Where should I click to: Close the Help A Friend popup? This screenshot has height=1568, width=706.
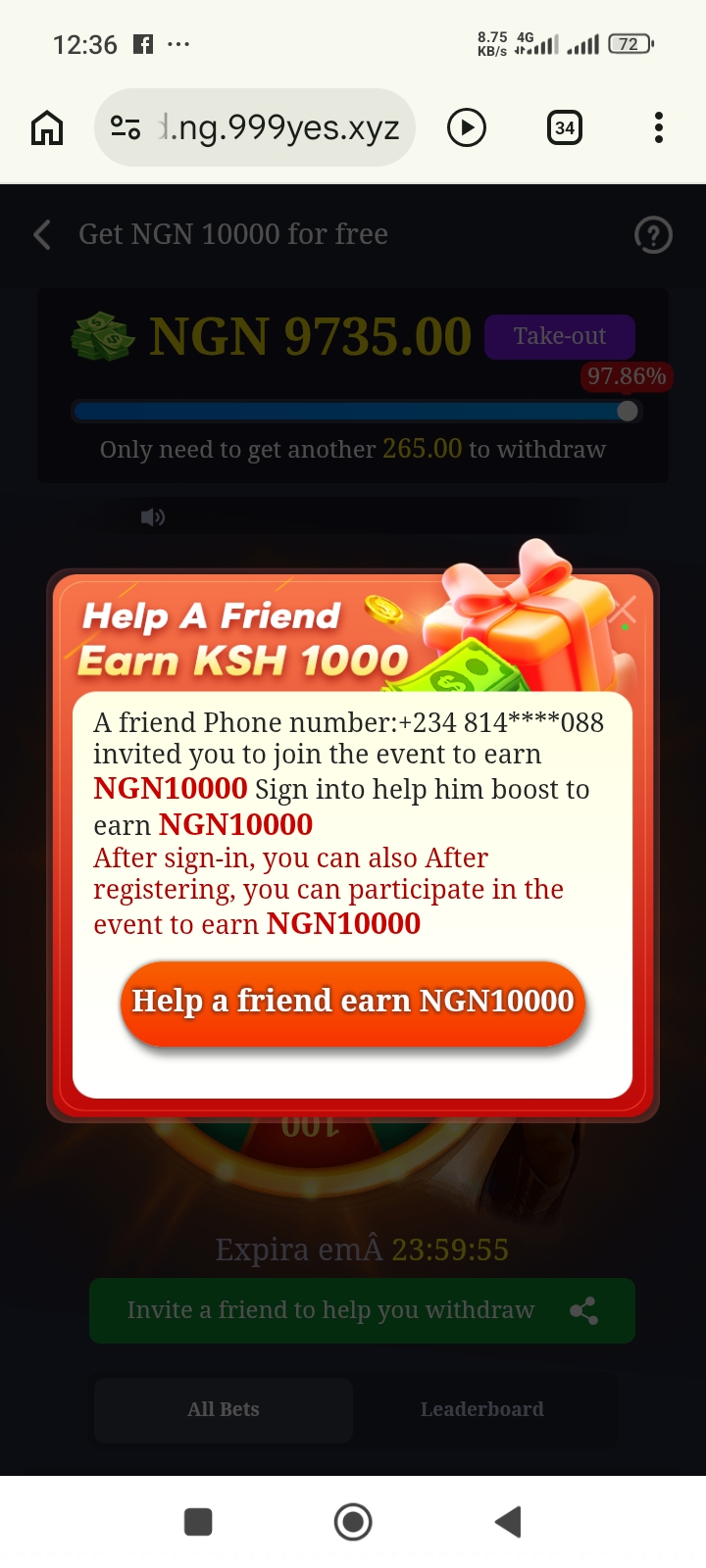tap(623, 611)
